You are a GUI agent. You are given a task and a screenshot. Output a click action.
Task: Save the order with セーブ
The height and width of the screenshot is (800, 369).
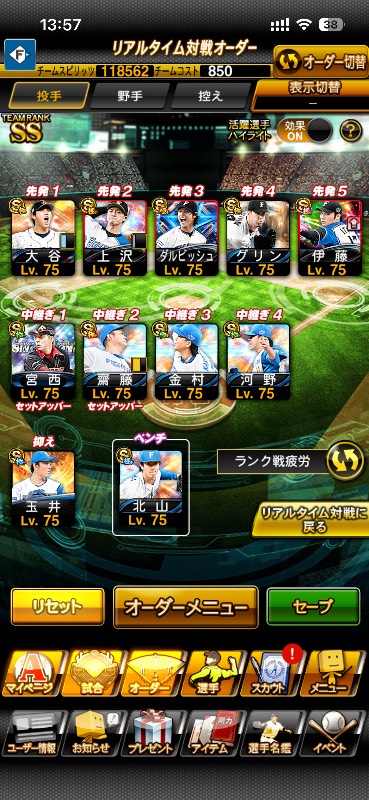(313, 607)
